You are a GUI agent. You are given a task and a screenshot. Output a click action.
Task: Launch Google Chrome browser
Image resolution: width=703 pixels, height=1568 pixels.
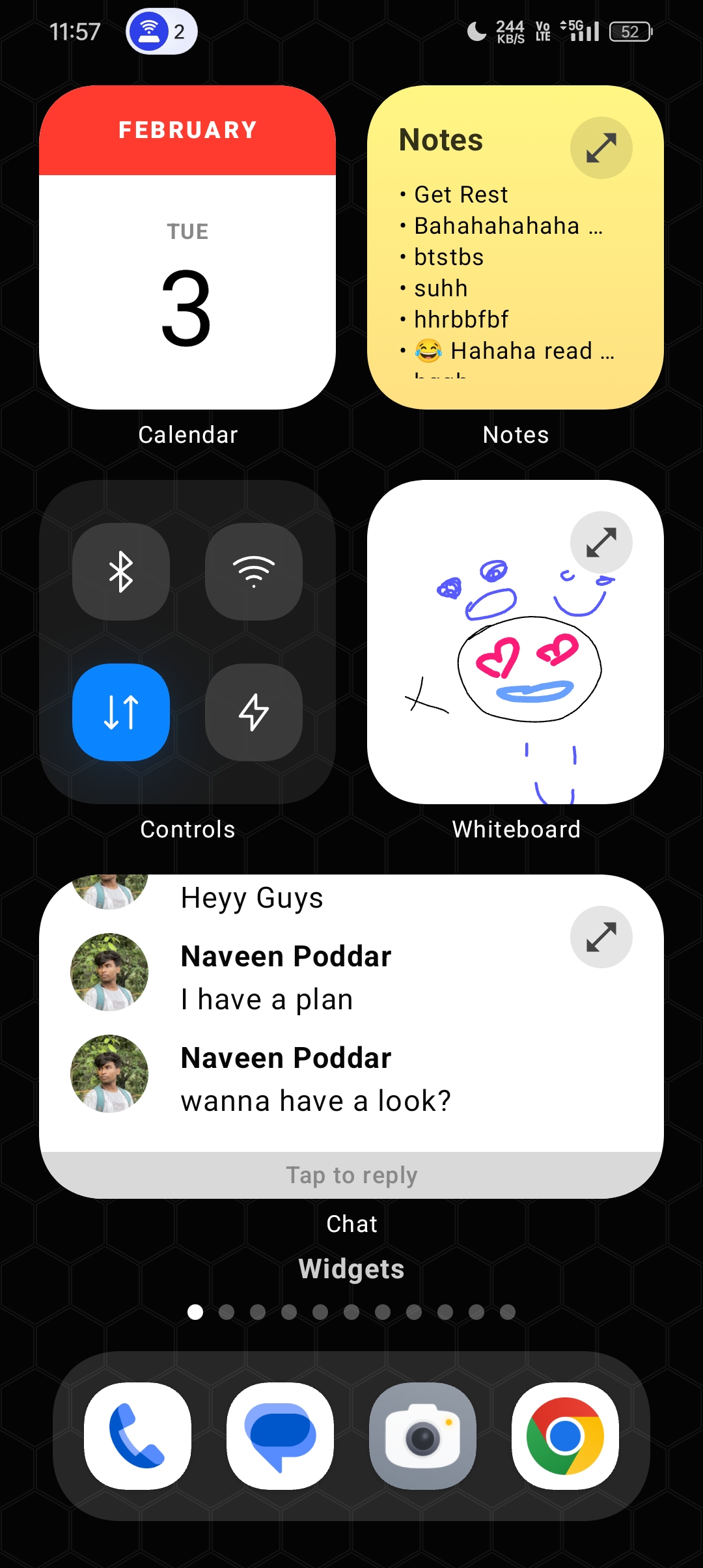coord(565,1436)
